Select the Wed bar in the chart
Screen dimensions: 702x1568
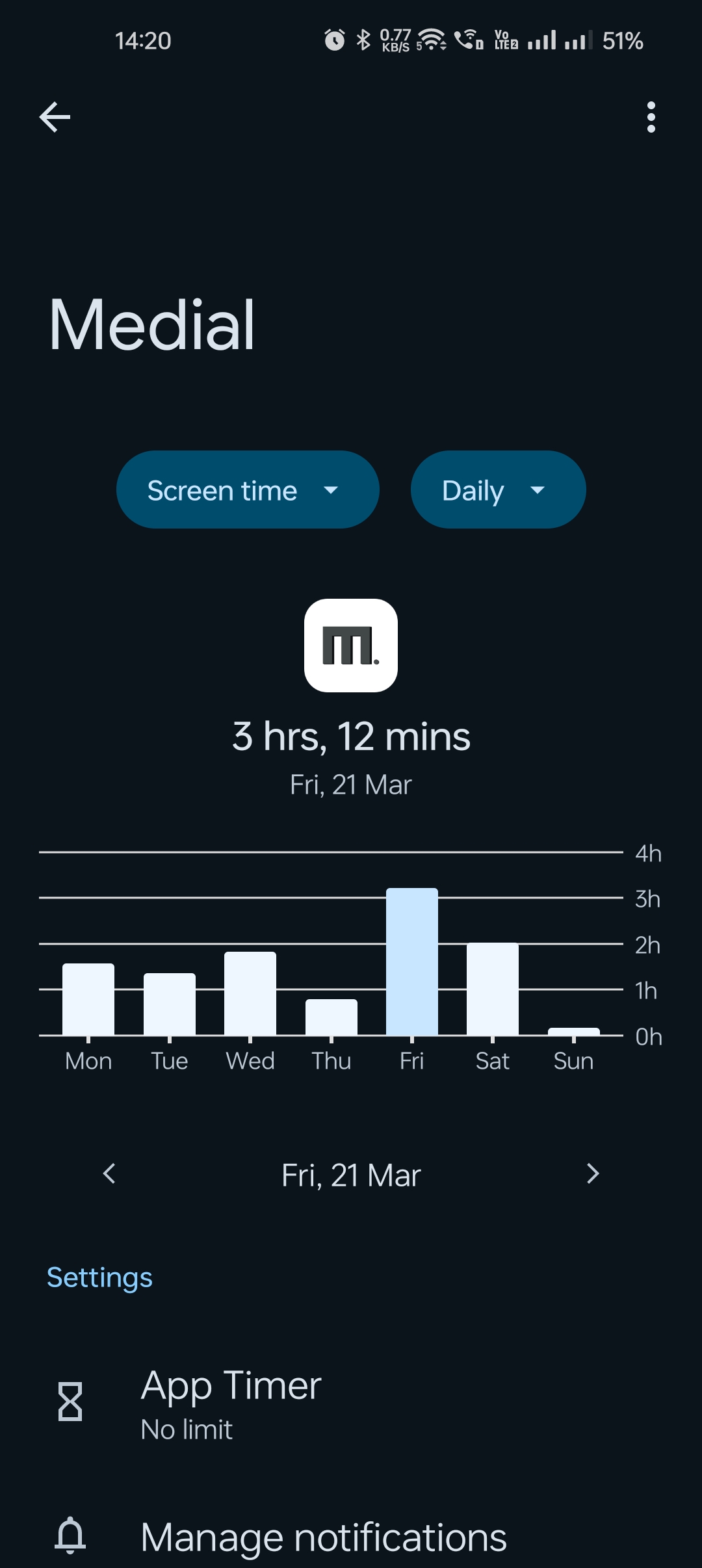pyautogui.click(x=250, y=994)
